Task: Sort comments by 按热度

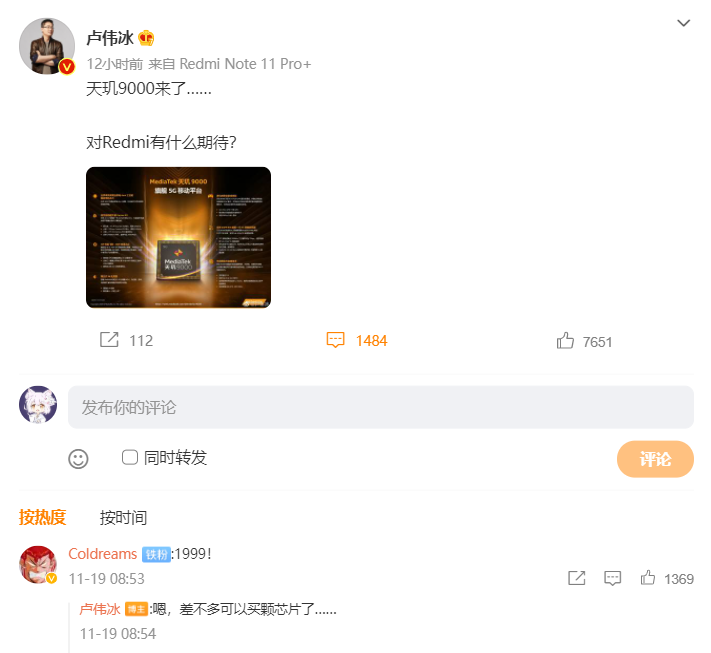Action: point(42,517)
